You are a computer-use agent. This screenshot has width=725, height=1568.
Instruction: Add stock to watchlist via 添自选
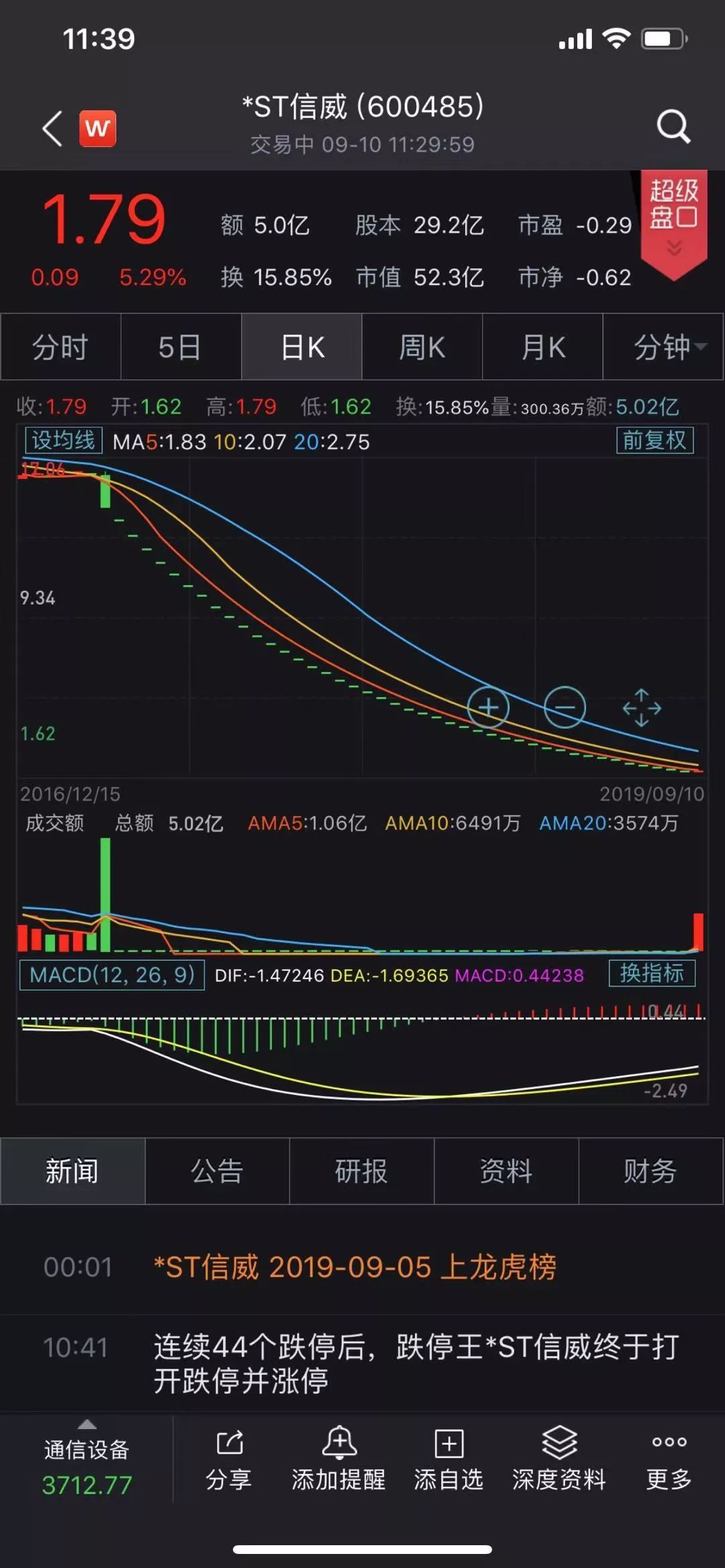coord(448,1460)
